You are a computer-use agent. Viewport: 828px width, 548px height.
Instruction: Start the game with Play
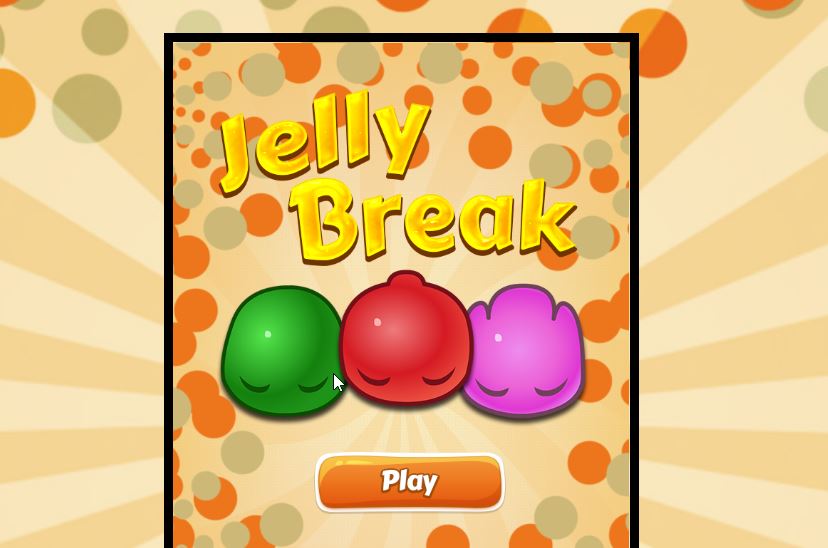410,482
